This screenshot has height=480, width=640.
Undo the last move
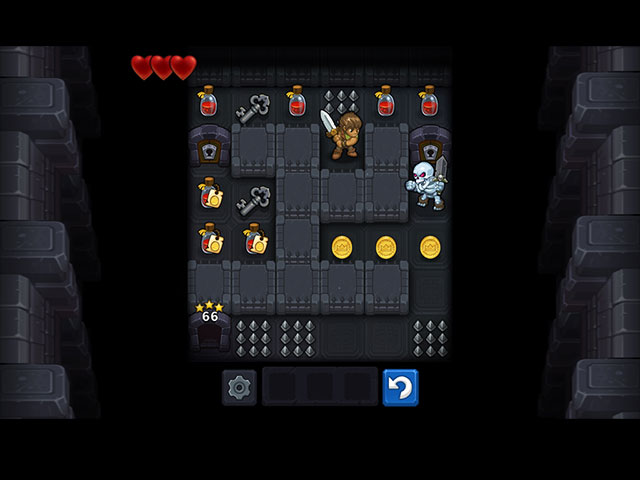click(400, 387)
